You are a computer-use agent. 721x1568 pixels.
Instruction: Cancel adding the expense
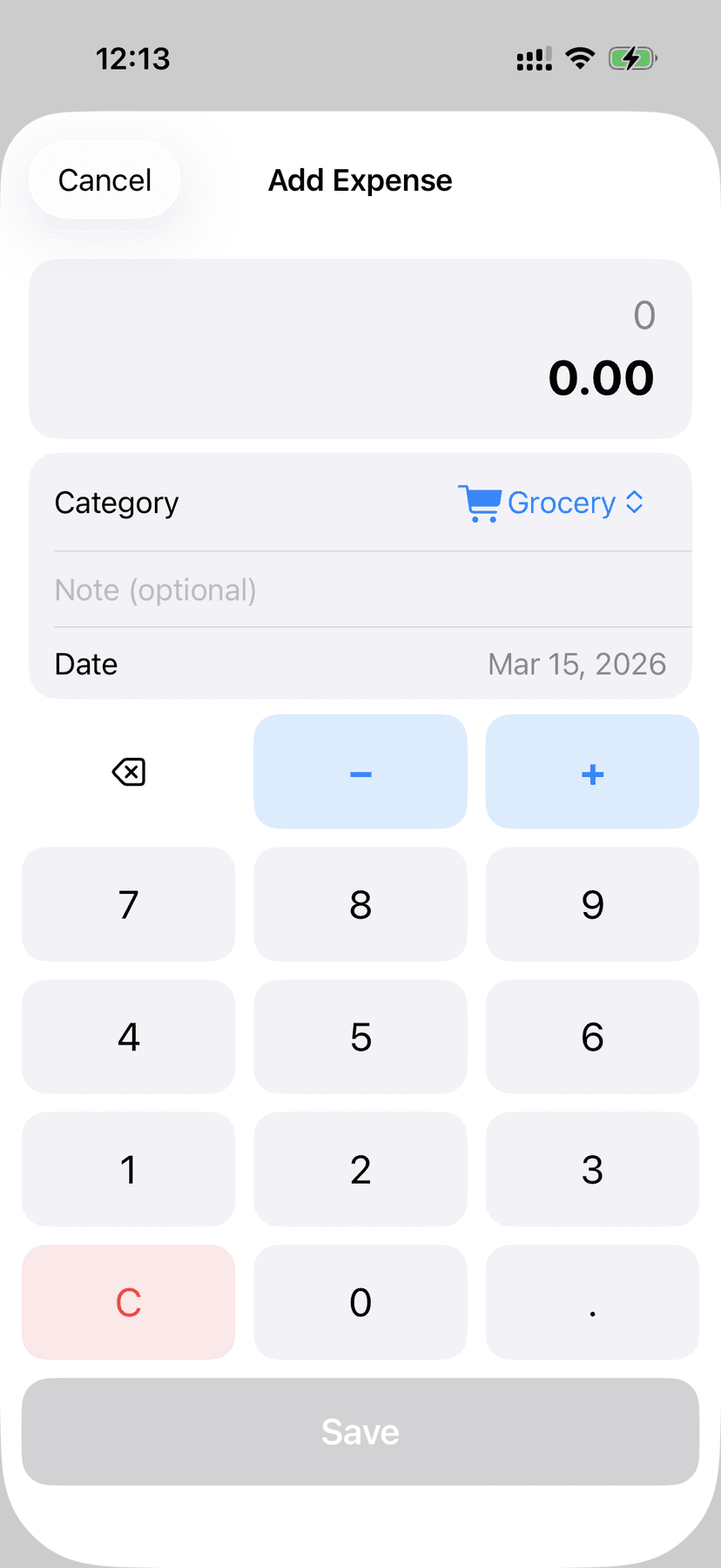tap(104, 180)
